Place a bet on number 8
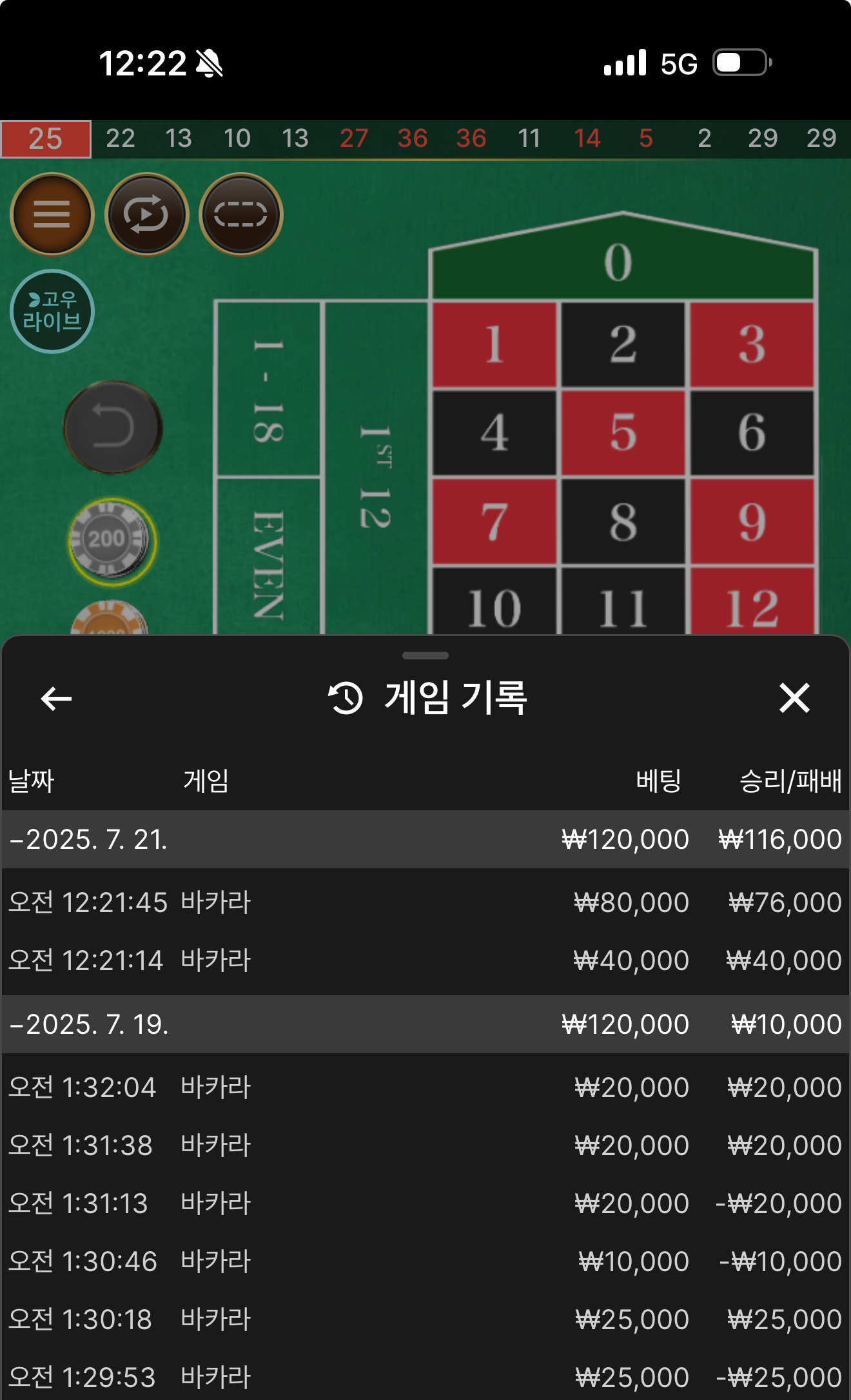This screenshot has height=1400, width=851. coord(623,521)
